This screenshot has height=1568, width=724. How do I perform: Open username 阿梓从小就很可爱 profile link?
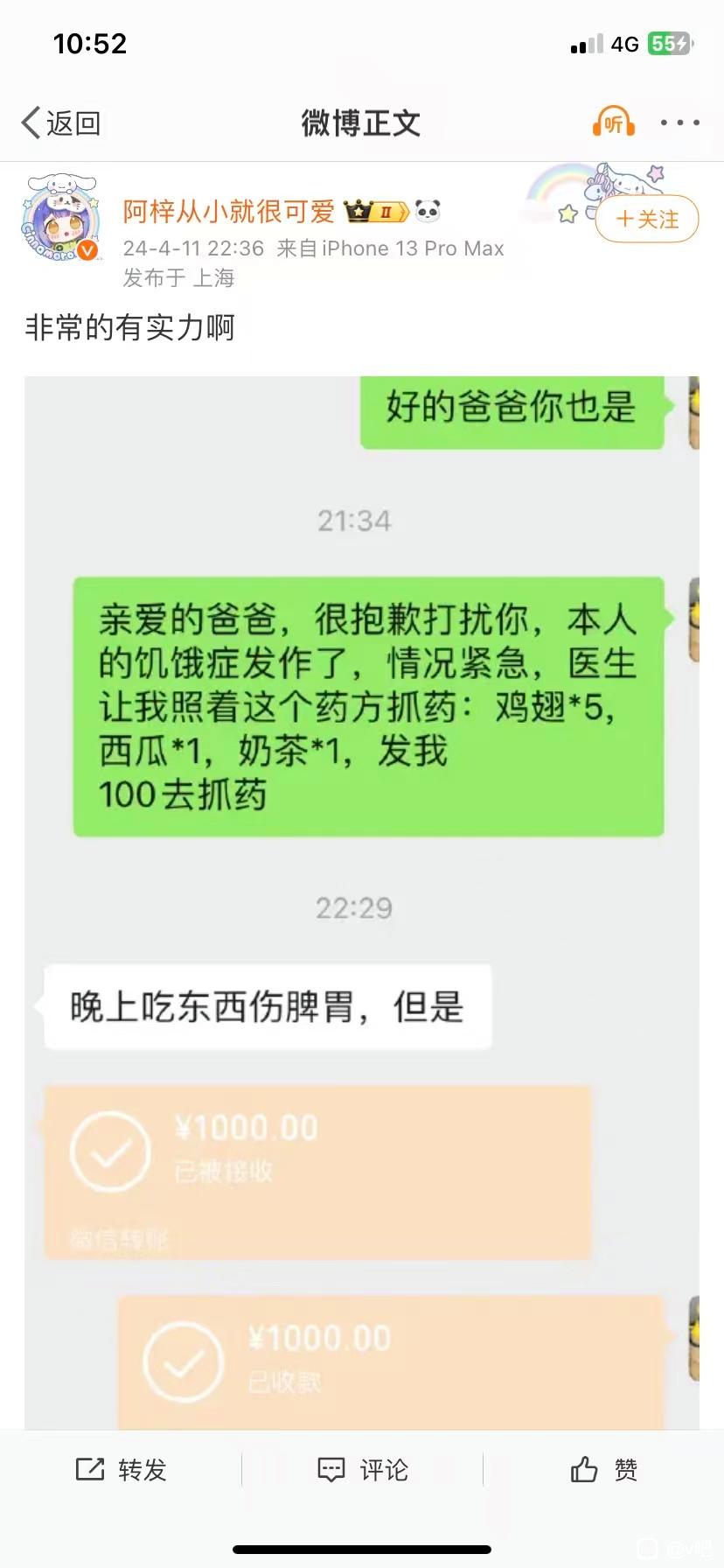(229, 211)
